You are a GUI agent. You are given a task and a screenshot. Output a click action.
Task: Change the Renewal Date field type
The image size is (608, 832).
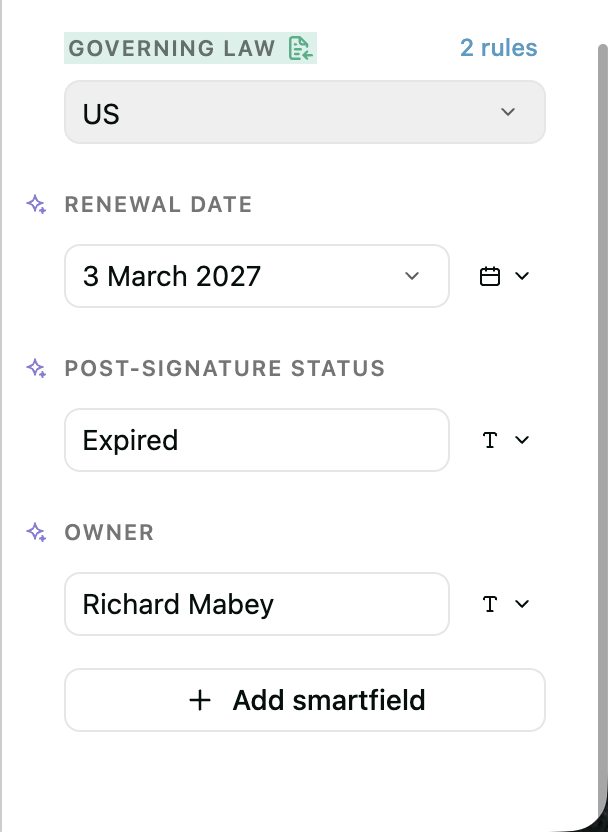[504, 276]
